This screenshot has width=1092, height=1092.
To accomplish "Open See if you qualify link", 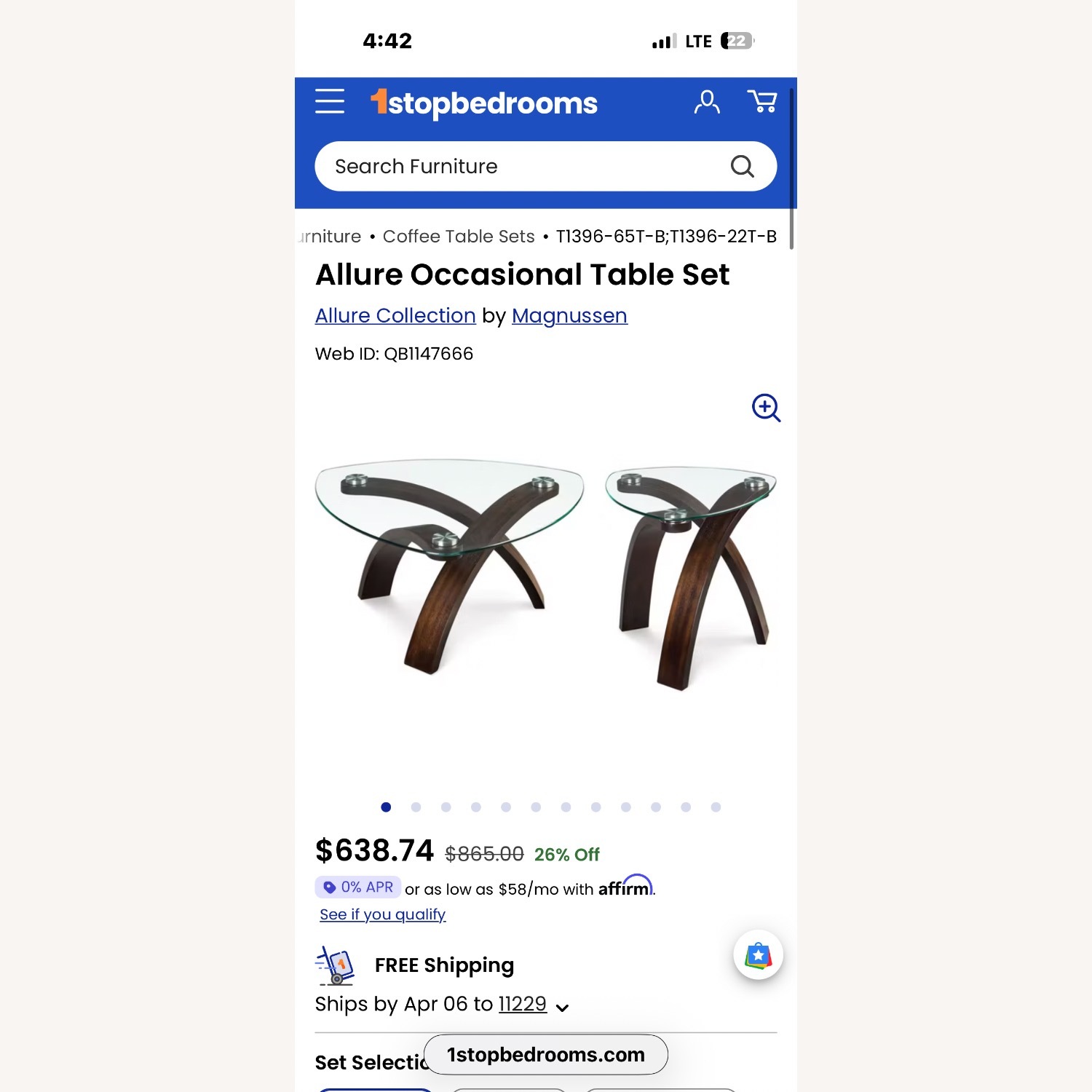I will point(382,914).
